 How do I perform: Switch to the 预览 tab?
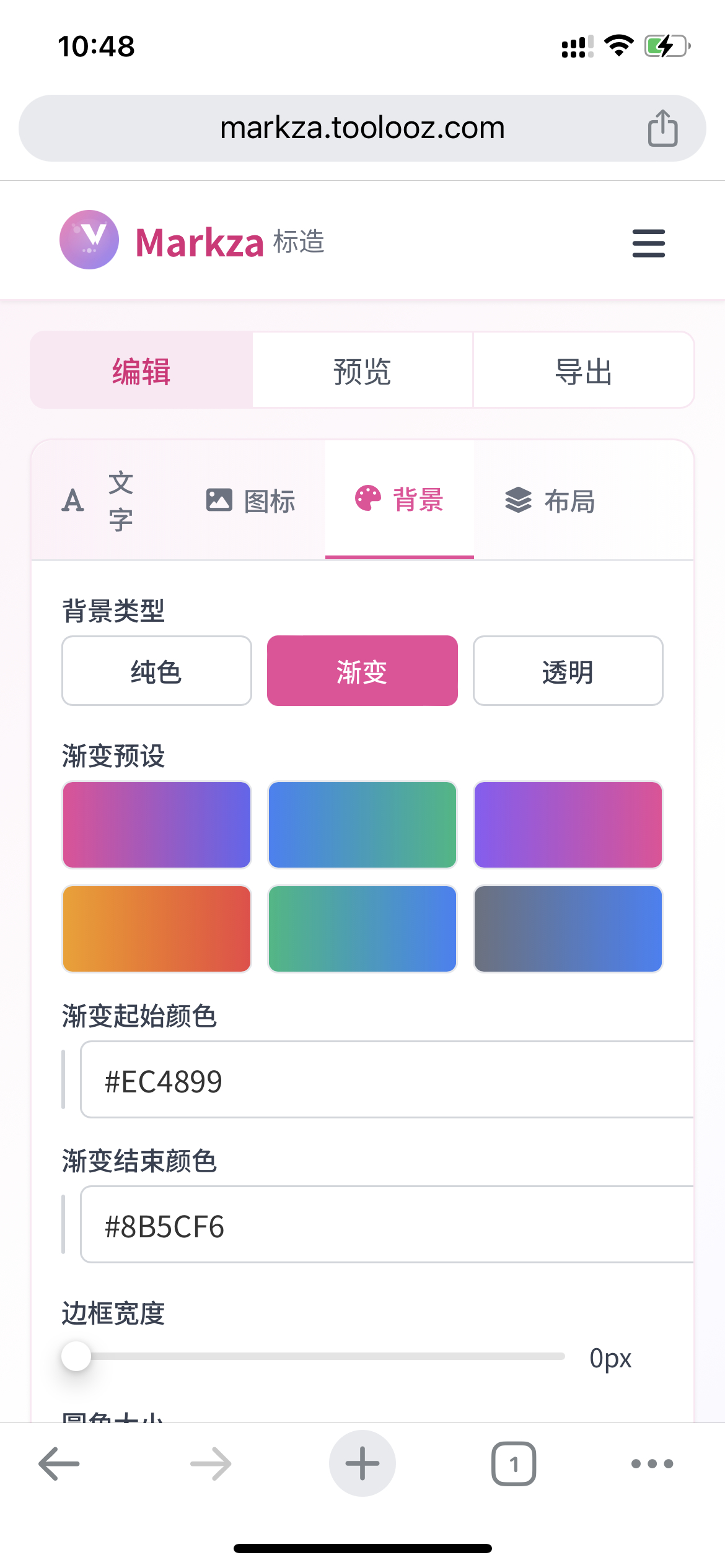coord(362,371)
